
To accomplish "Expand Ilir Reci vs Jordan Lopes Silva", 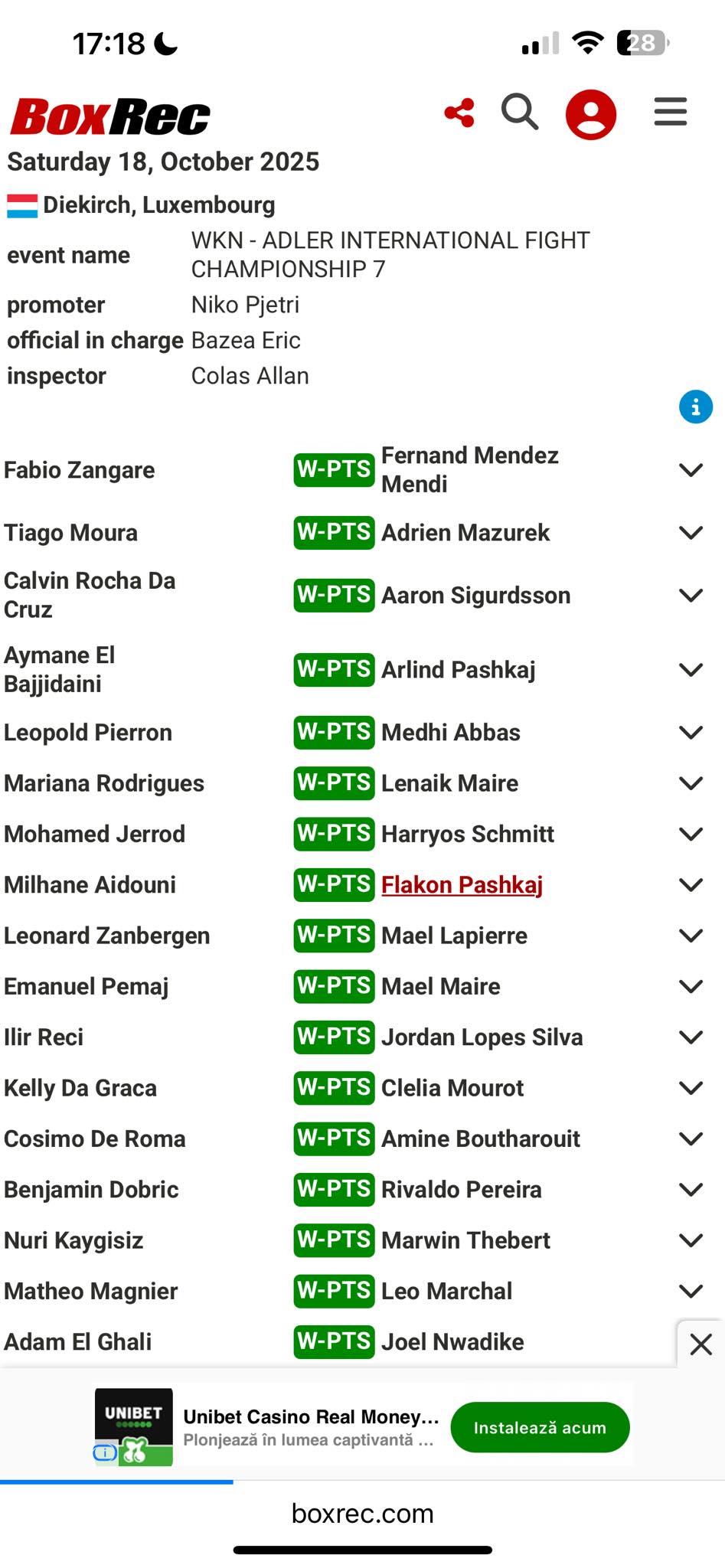I will point(691,1037).
